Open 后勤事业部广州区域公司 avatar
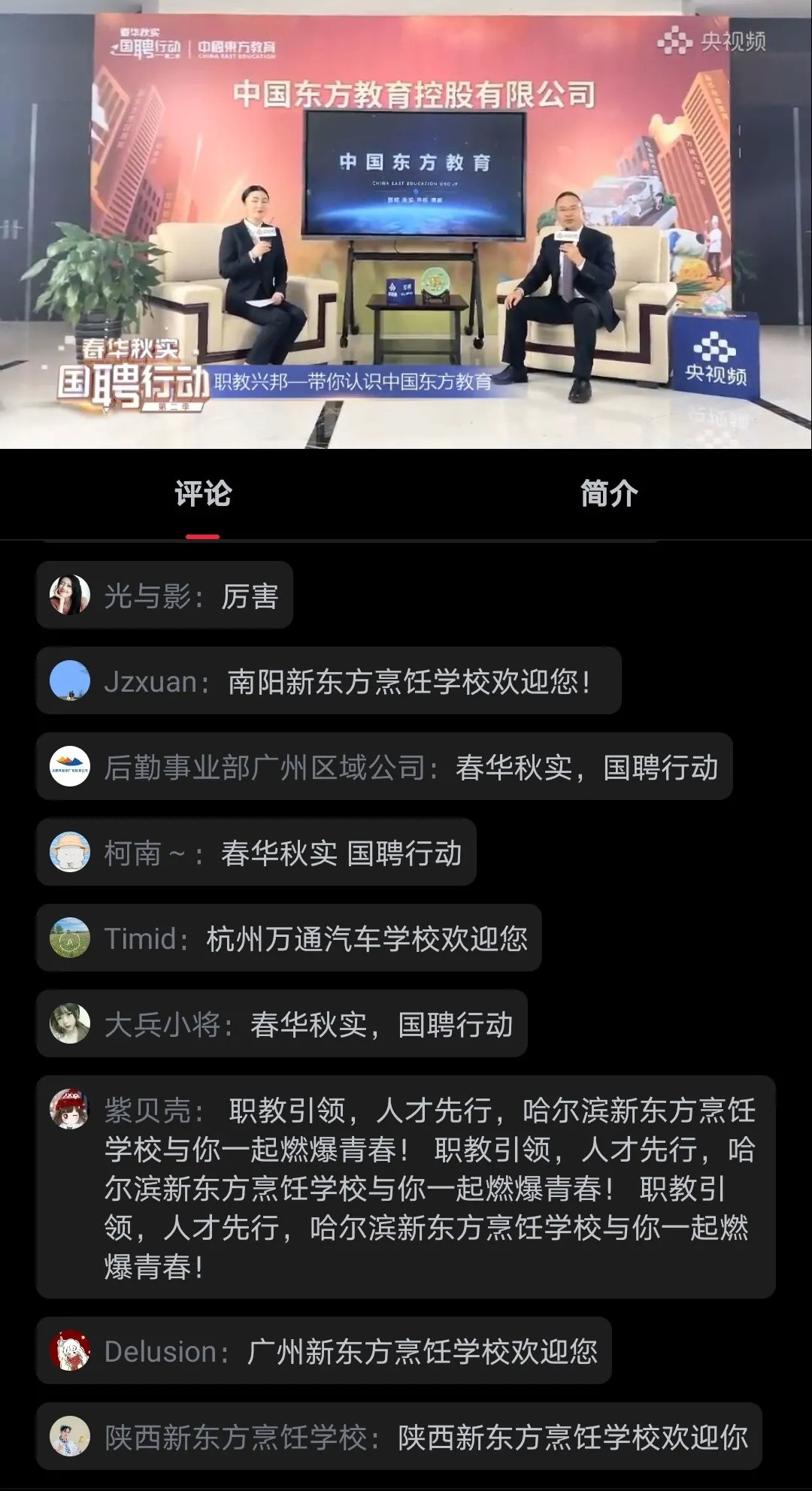 coord(70,765)
